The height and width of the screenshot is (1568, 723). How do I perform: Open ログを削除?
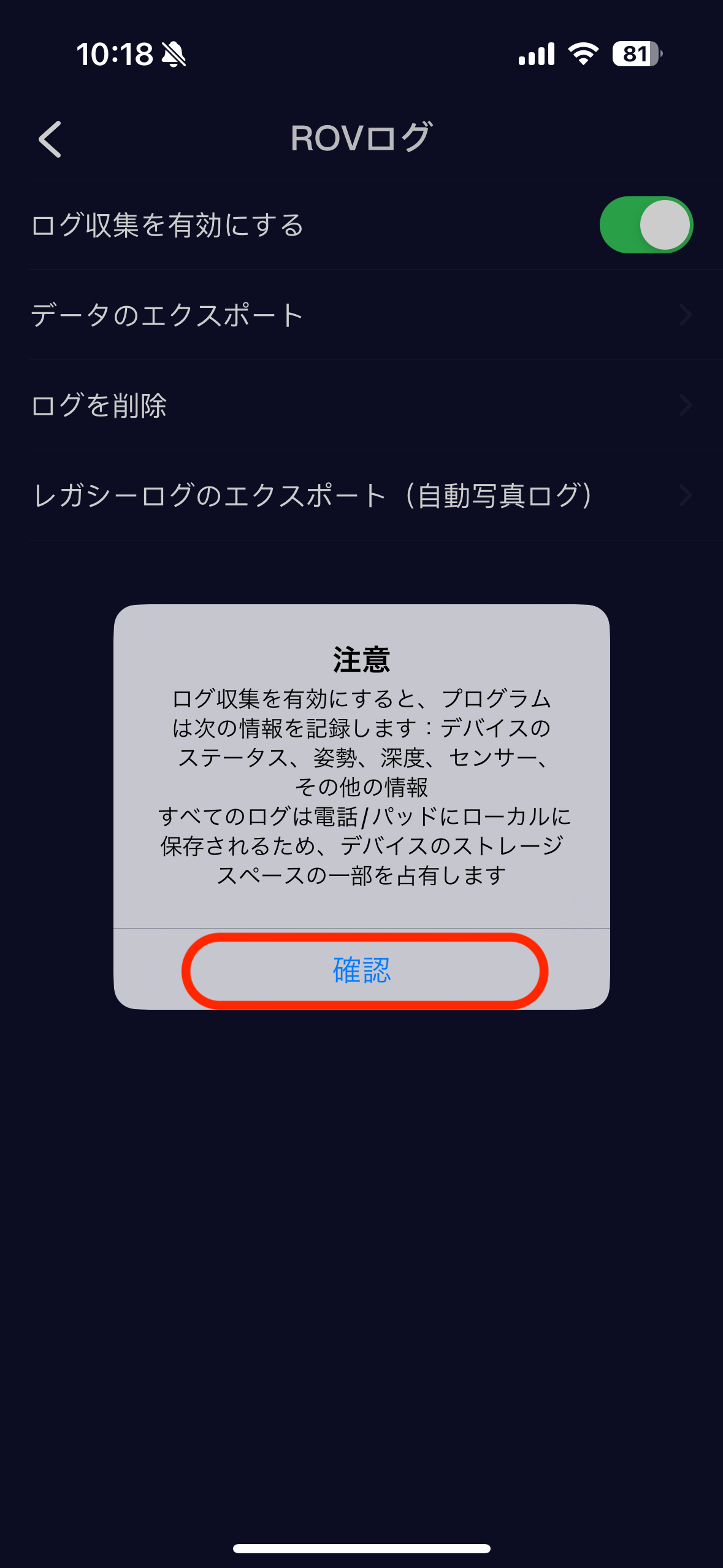361,405
